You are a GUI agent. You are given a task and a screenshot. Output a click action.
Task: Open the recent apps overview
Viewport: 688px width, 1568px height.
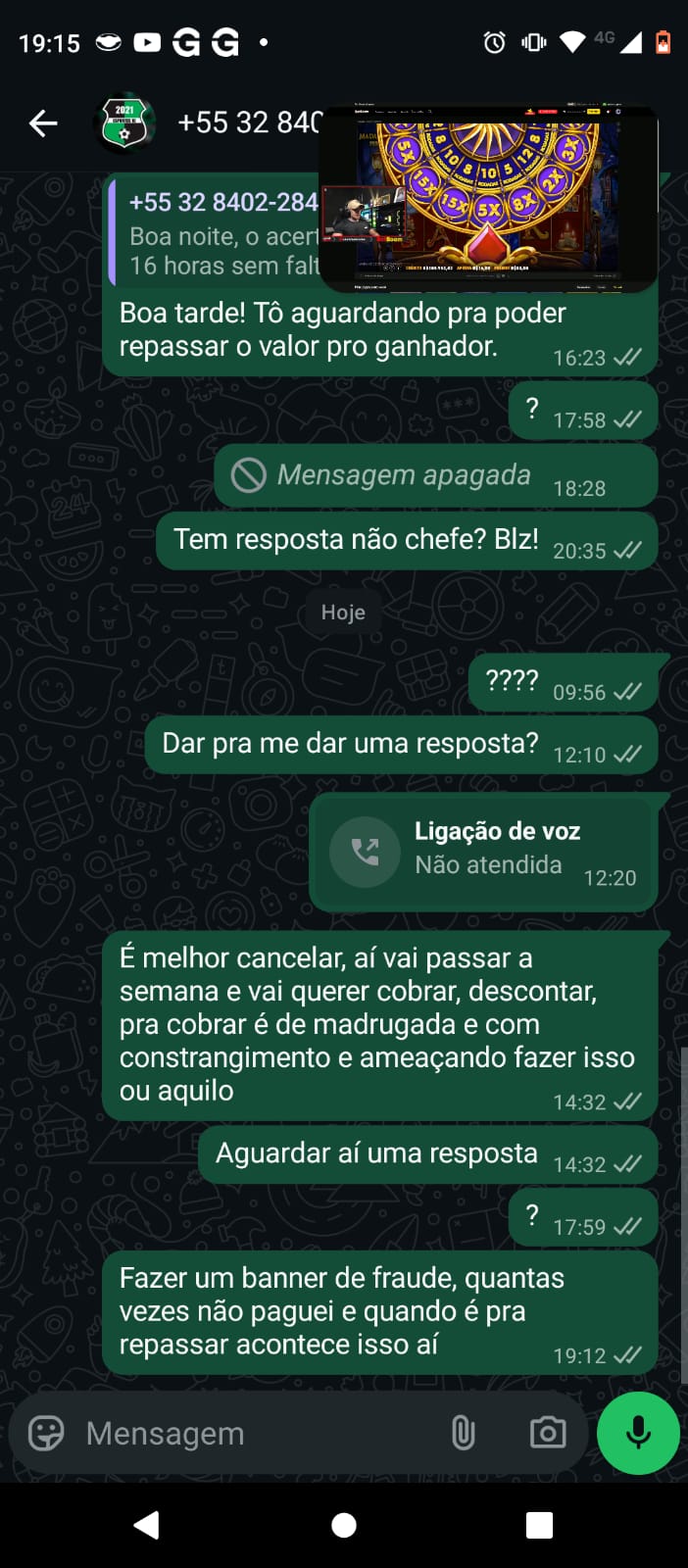(x=539, y=1525)
